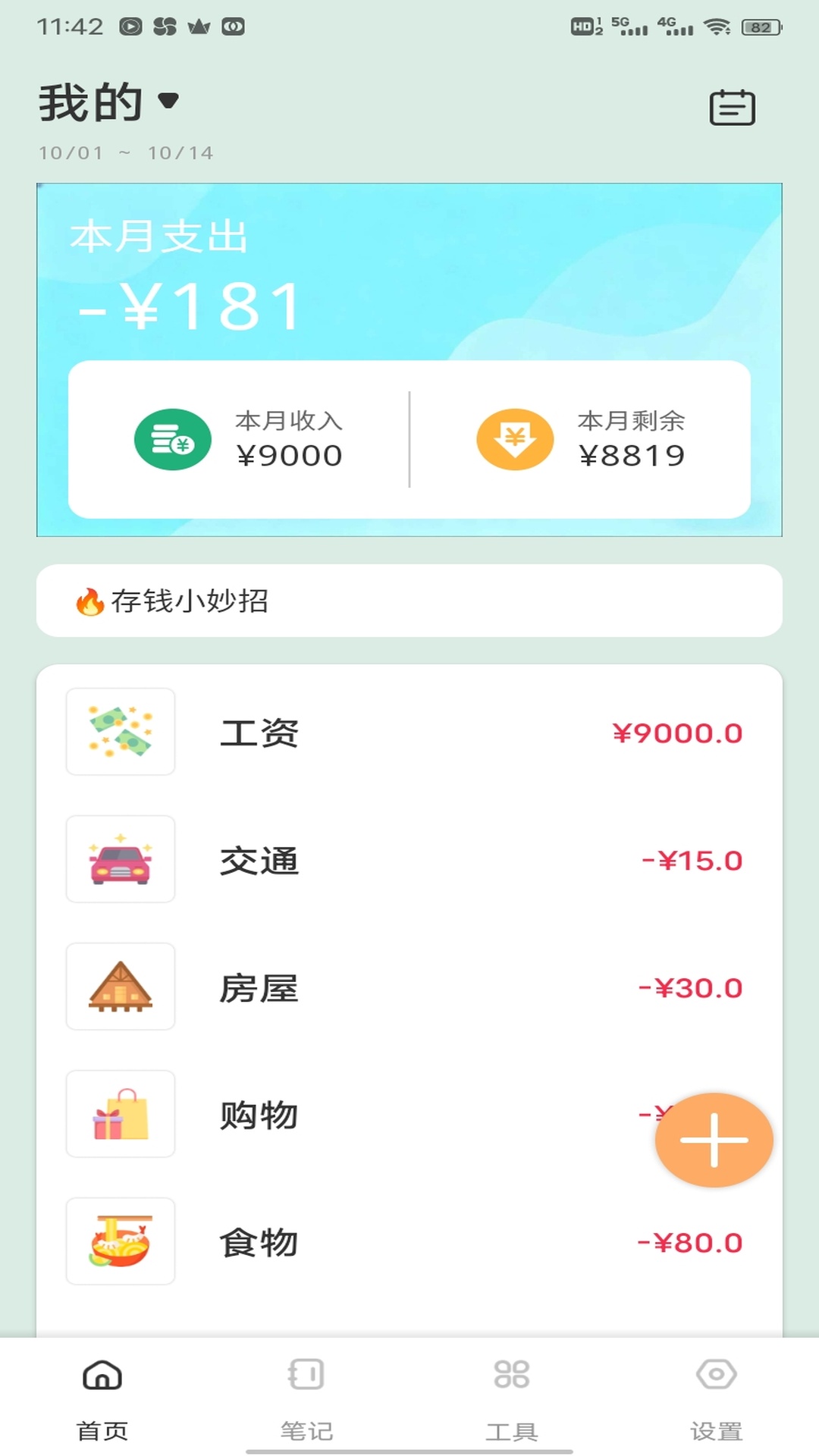819x1456 pixels.
Task: Open the 食物 expense record
Action: tap(409, 1242)
